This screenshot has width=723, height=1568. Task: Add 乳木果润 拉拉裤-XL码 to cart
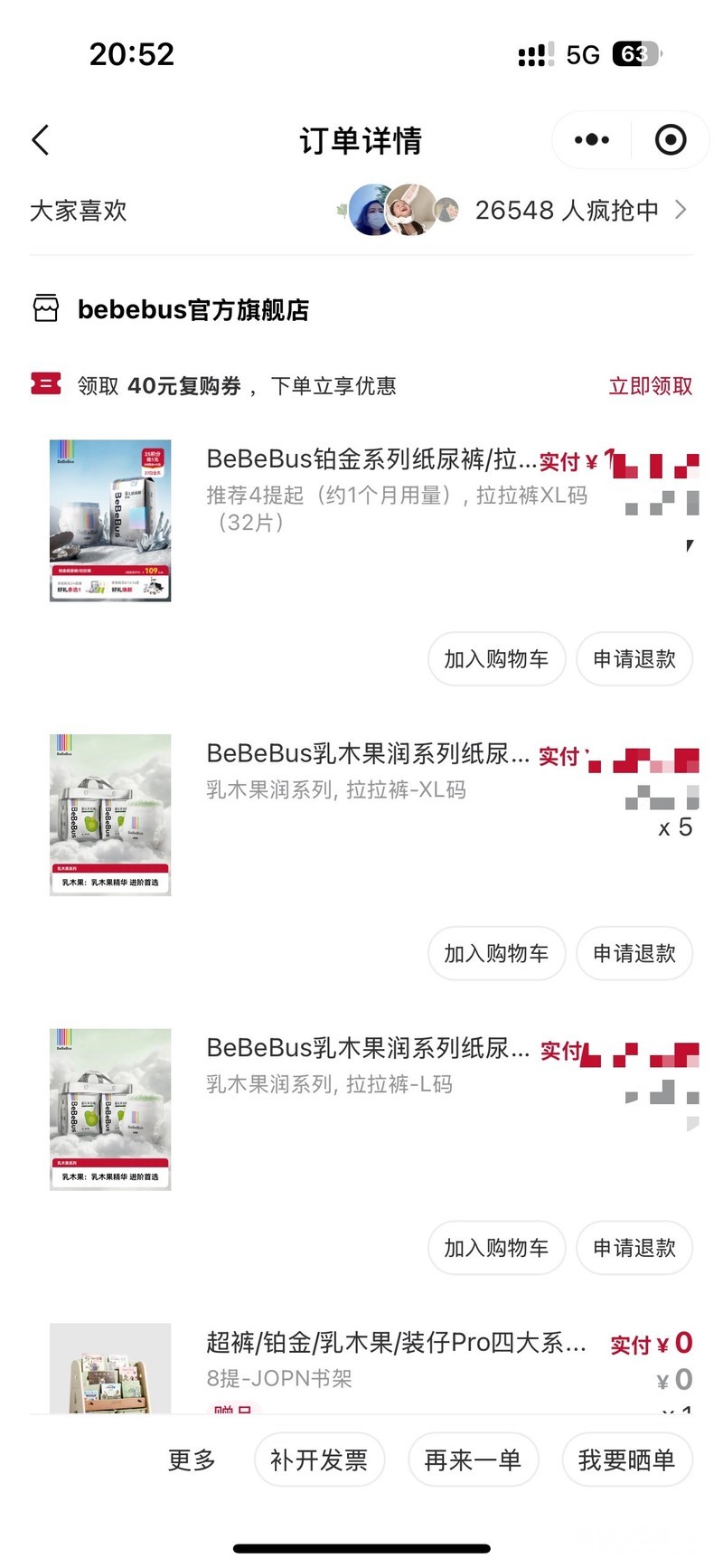[496, 954]
